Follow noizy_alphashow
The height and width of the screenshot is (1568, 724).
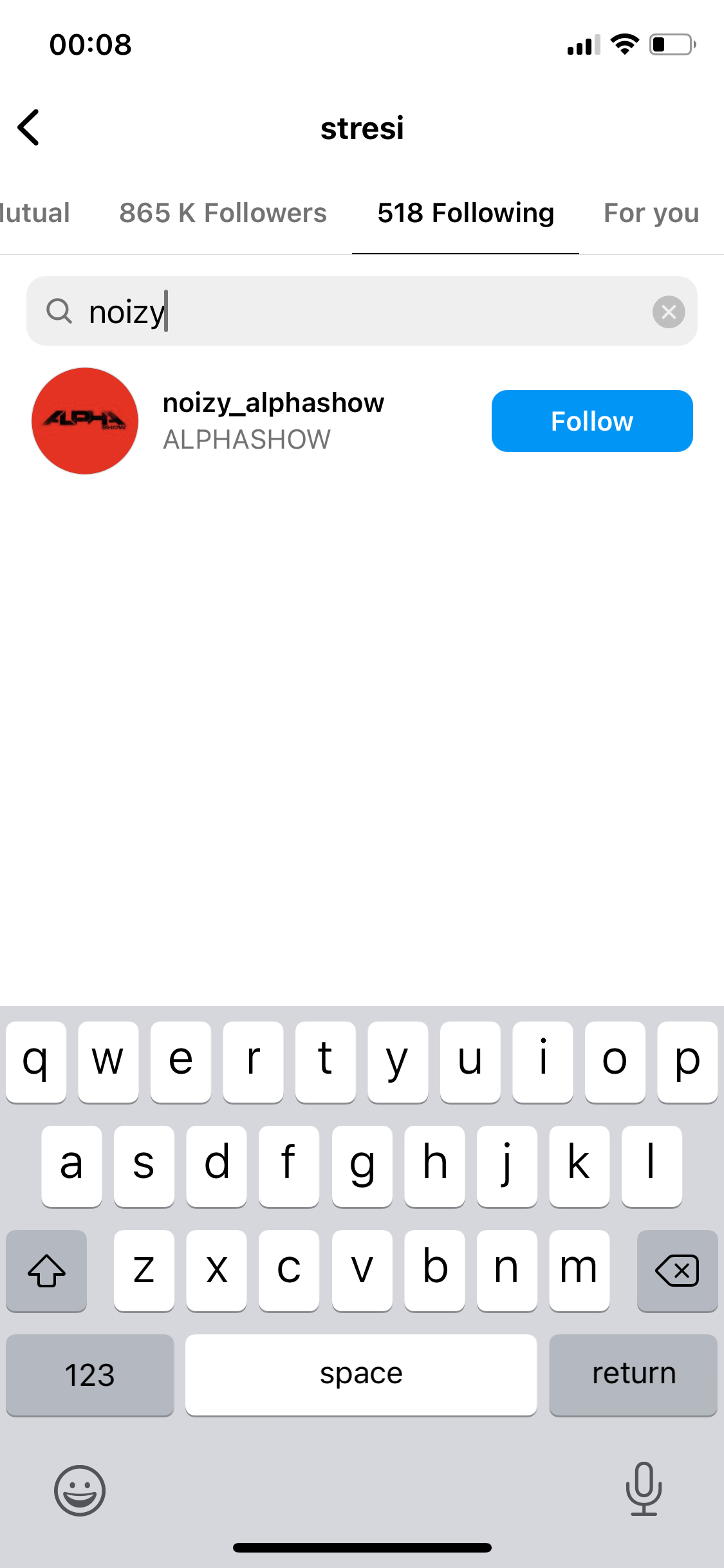[592, 421]
